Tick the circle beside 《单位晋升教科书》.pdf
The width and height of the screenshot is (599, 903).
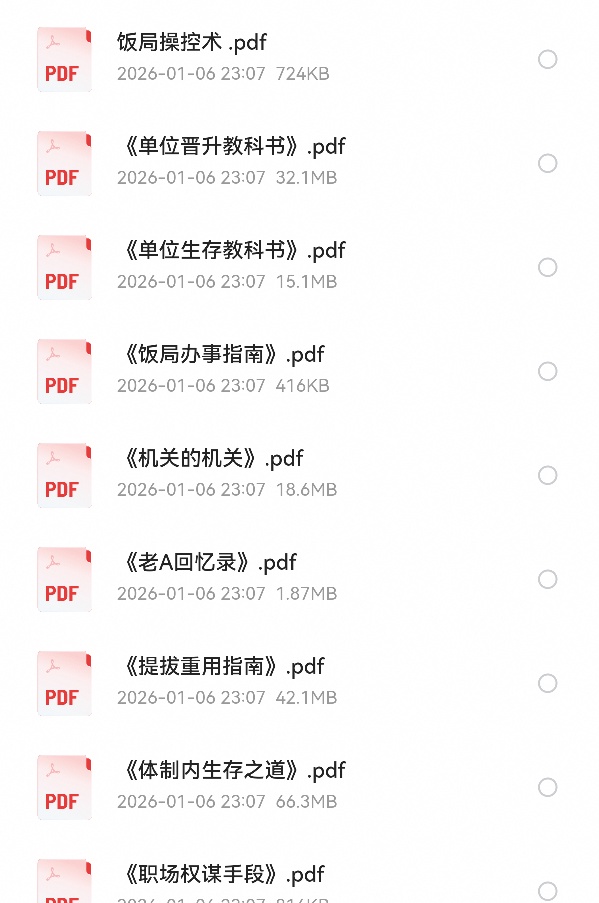tap(547, 163)
